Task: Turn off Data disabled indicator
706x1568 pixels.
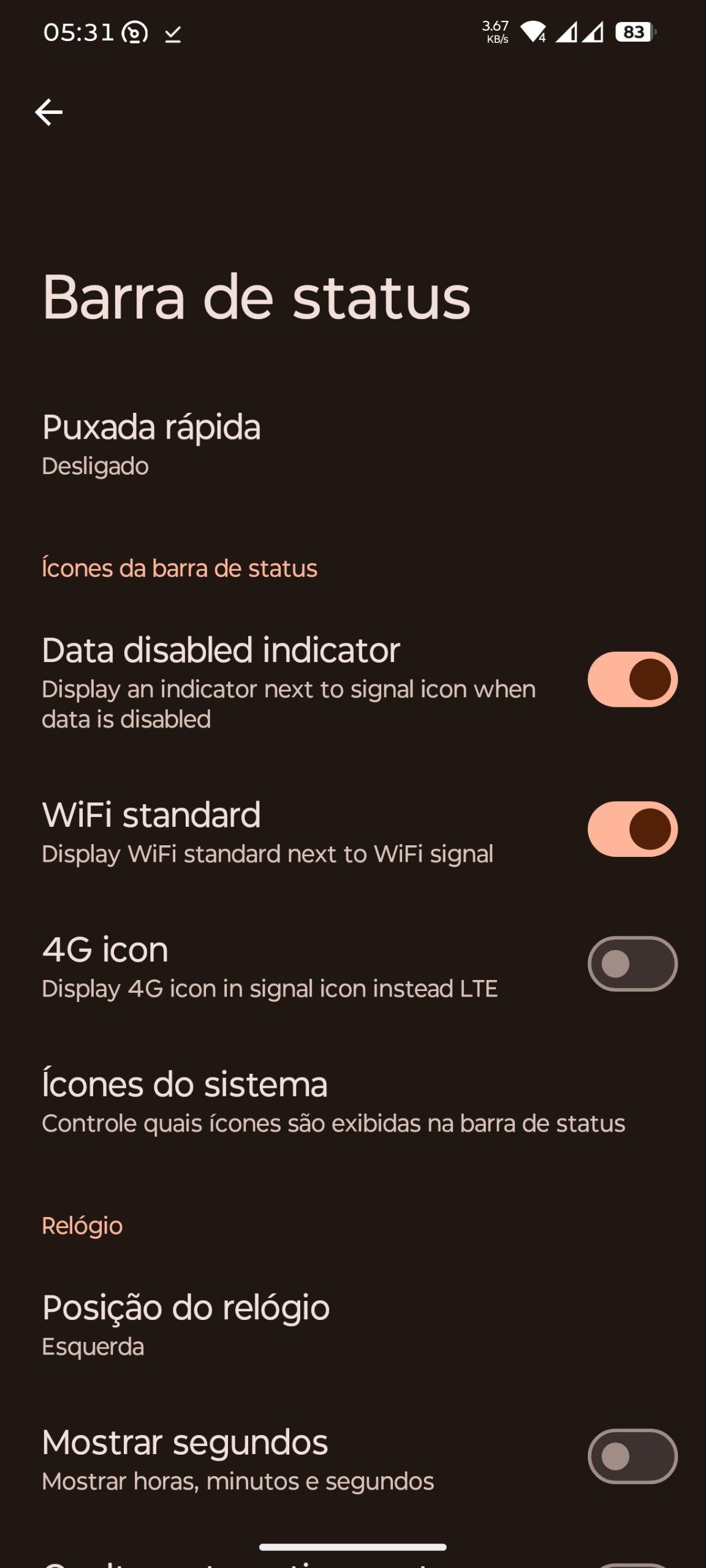Action: (632, 679)
